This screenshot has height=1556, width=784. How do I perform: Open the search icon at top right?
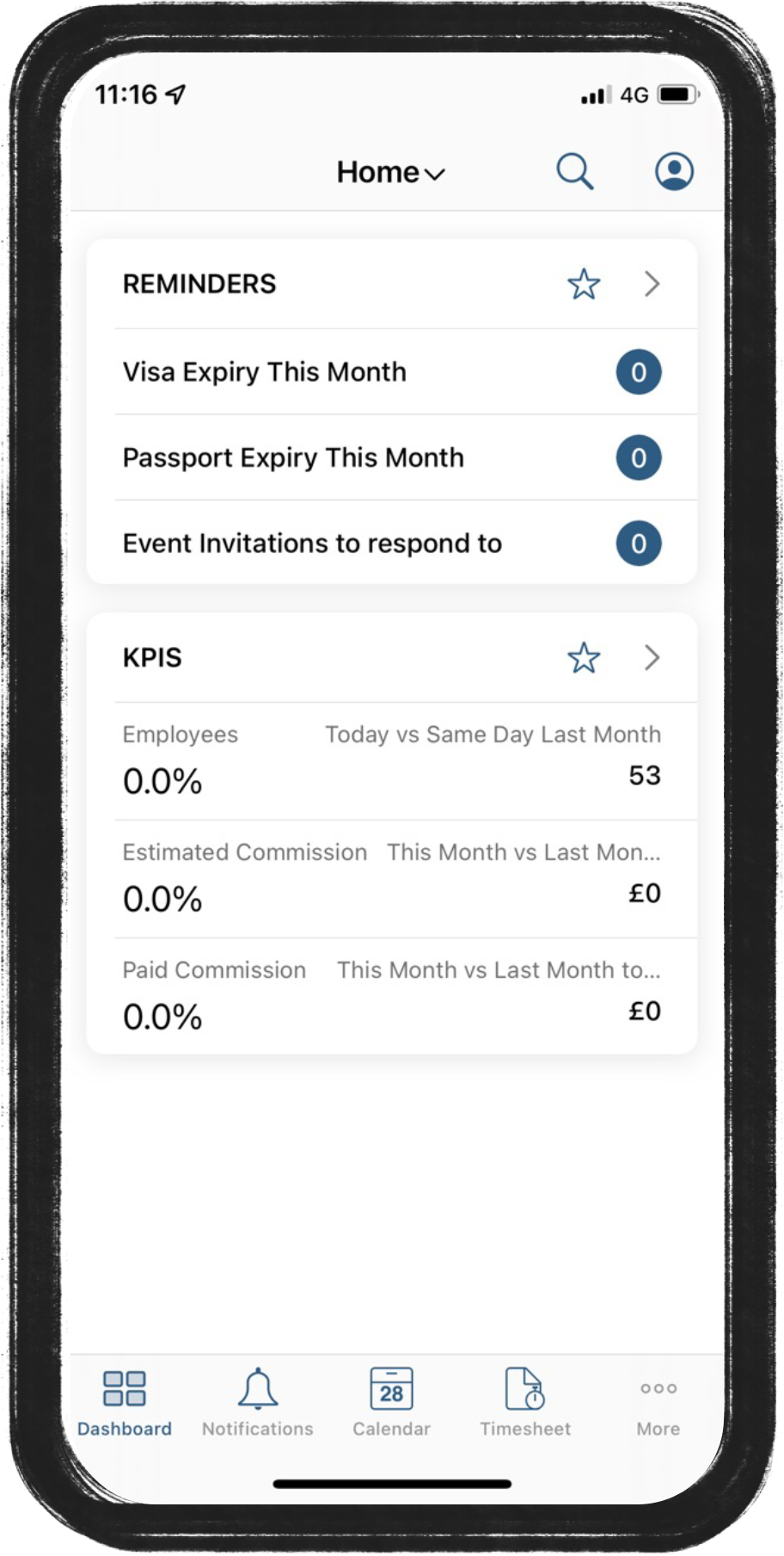(577, 171)
